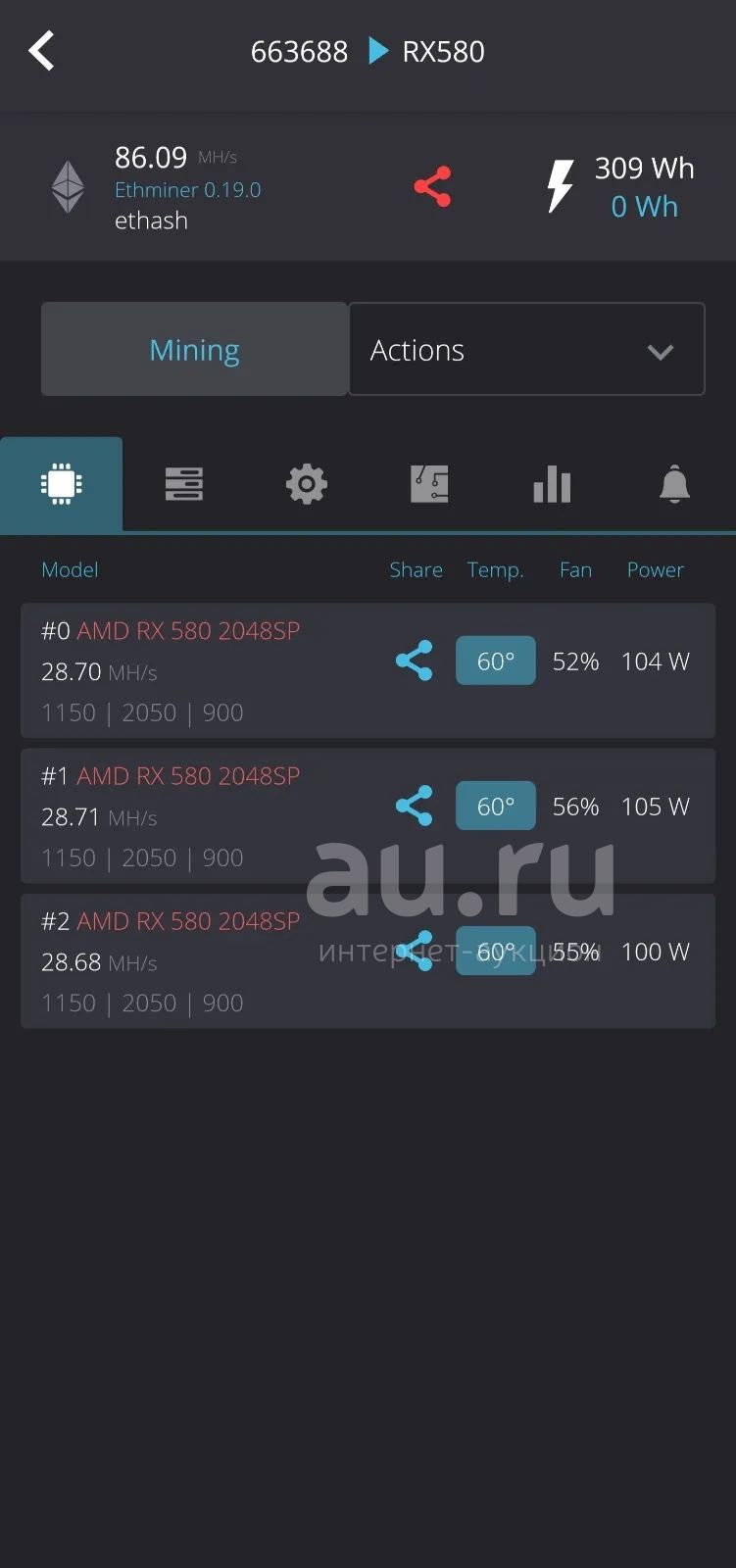The height and width of the screenshot is (1568, 736).
Task: Open the server rack tab
Action: coord(183,484)
